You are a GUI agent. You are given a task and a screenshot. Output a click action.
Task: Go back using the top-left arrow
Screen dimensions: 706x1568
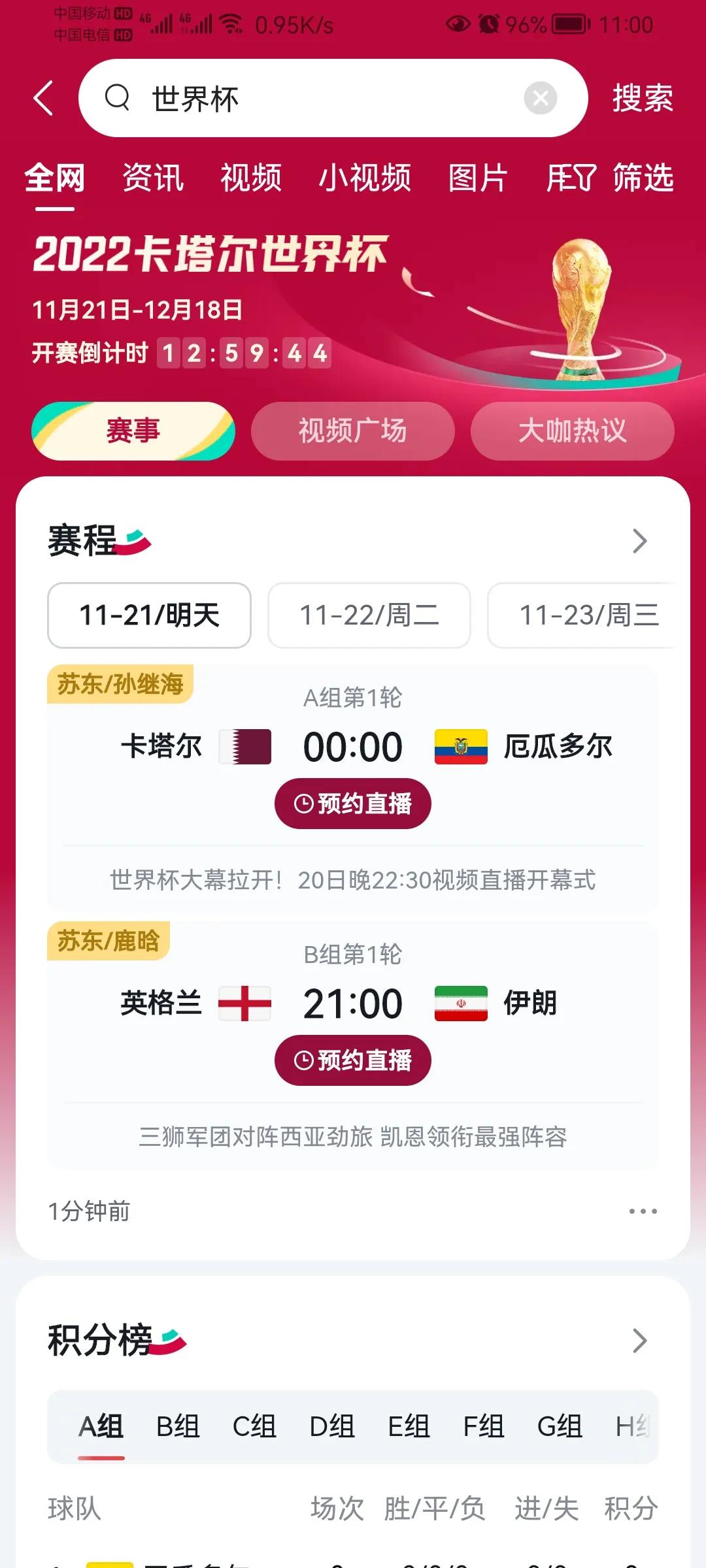43,99
